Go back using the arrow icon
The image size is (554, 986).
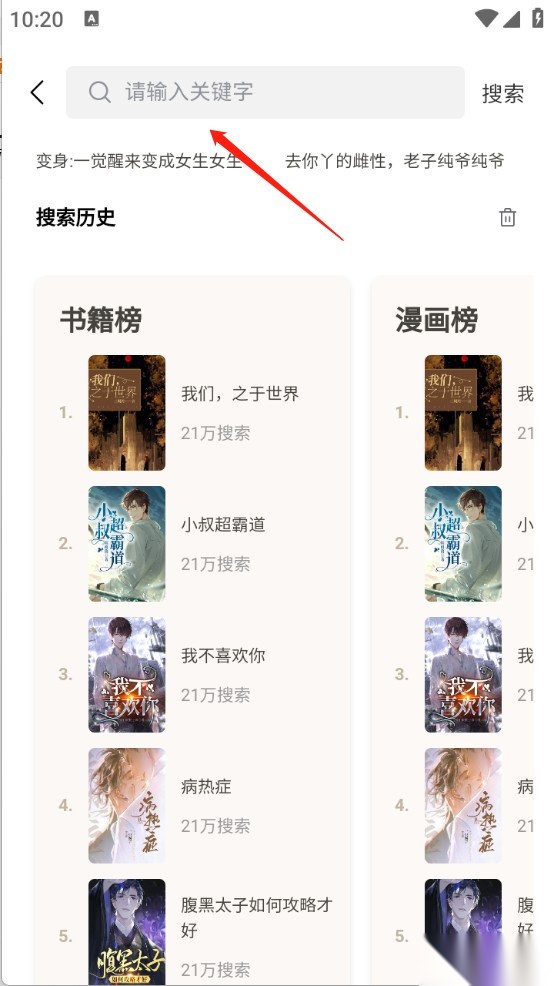(x=37, y=92)
